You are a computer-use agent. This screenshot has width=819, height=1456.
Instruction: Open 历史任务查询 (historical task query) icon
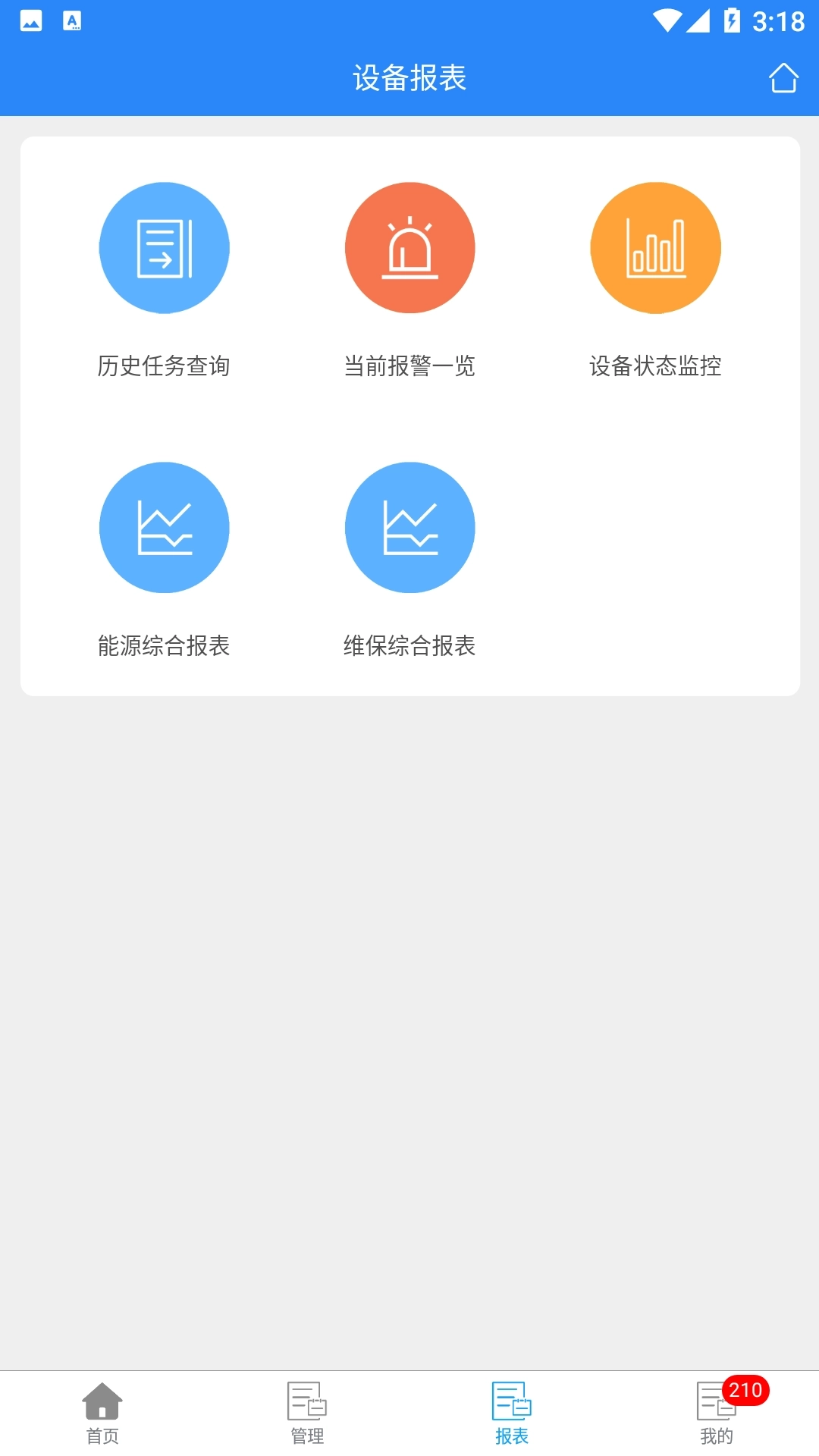164,248
